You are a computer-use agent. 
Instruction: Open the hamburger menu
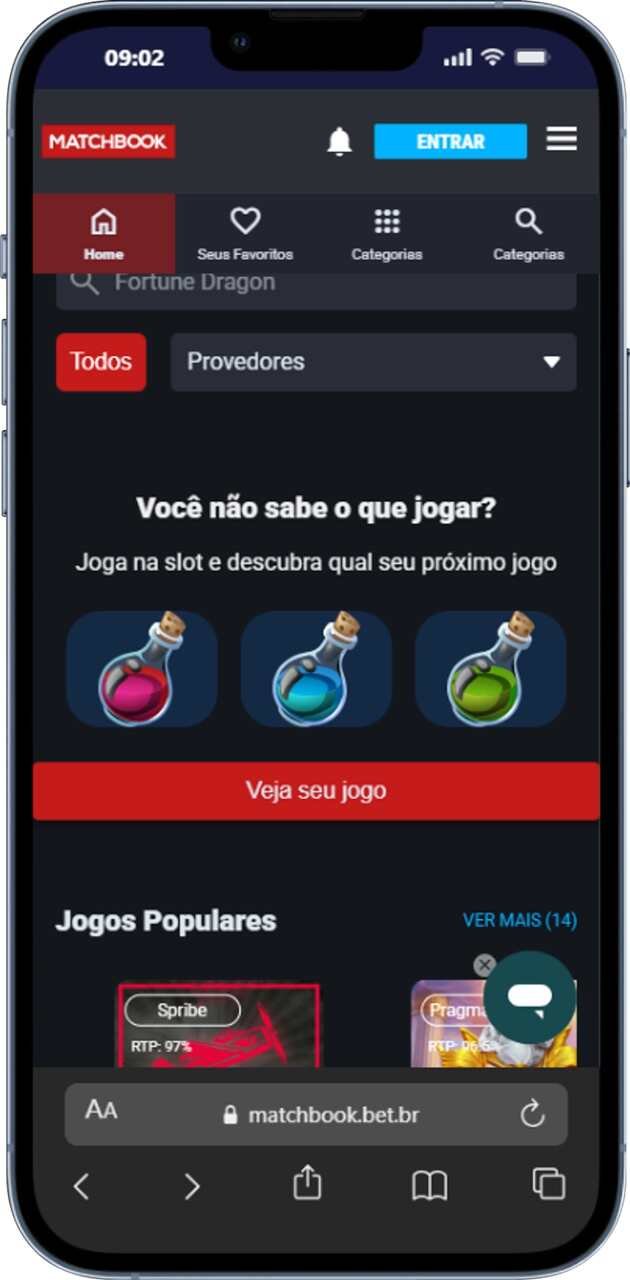(x=562, y=140)
